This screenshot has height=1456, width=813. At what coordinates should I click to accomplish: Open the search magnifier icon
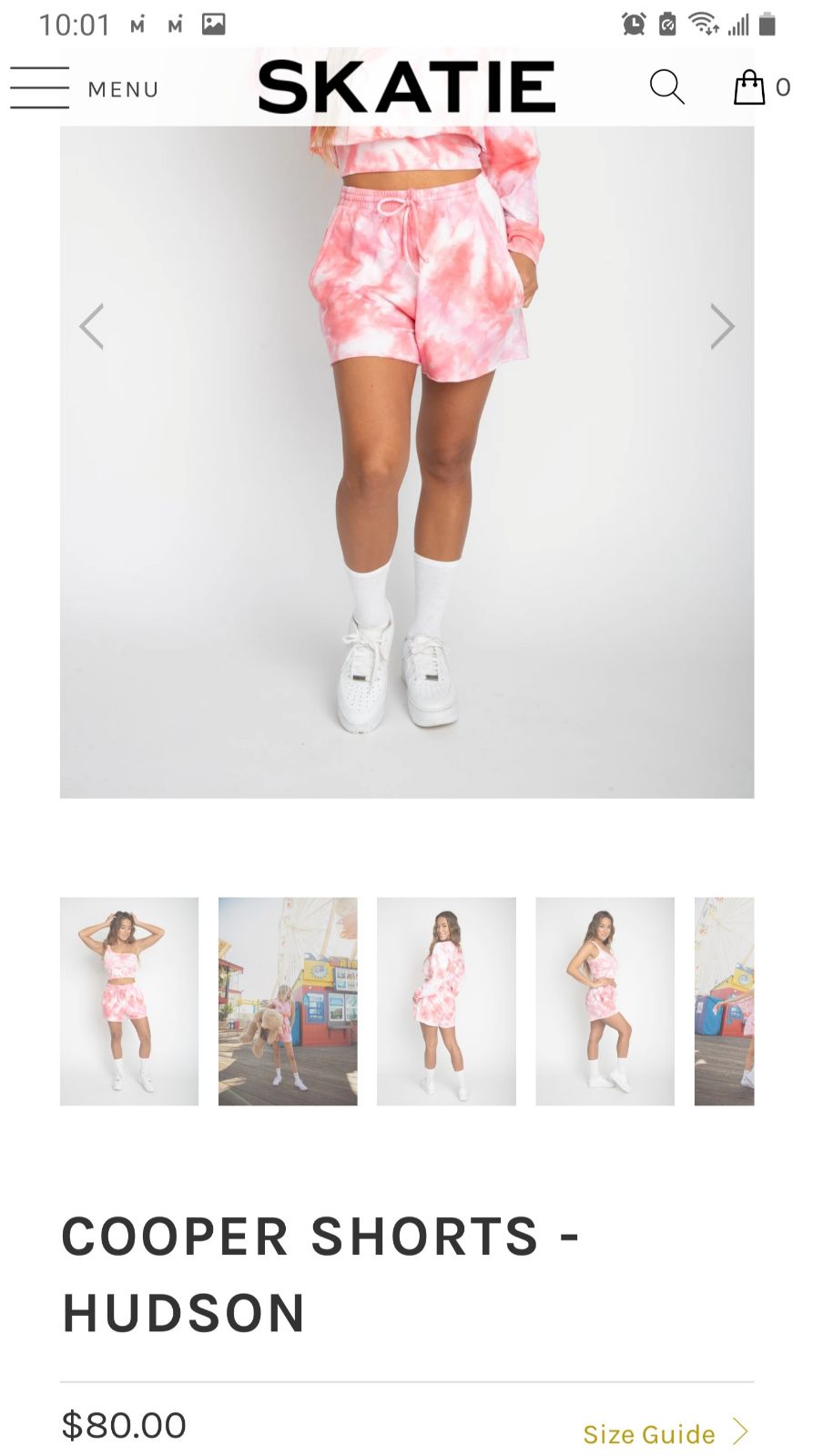pos(666,87)
